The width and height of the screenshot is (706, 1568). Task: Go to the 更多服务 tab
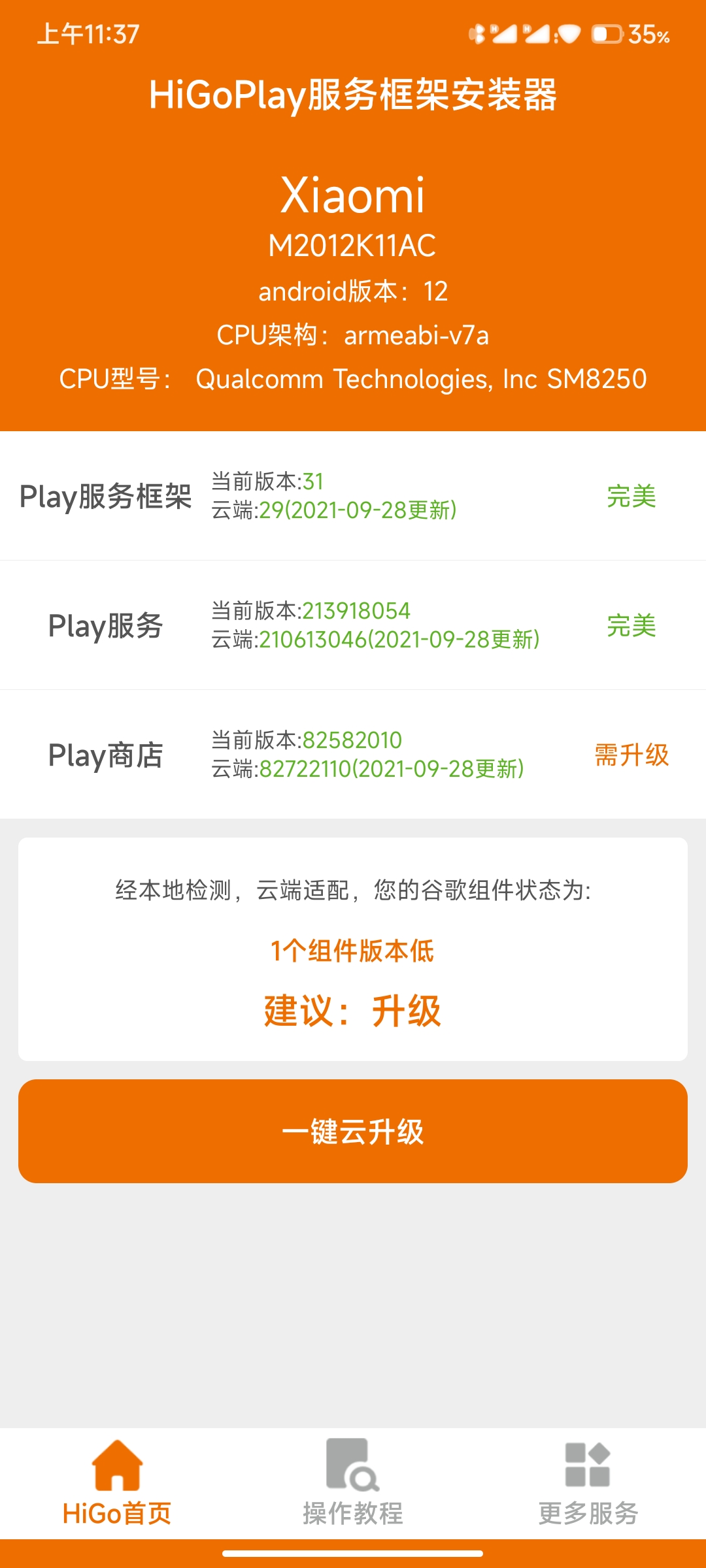[x=588, y=1483]
